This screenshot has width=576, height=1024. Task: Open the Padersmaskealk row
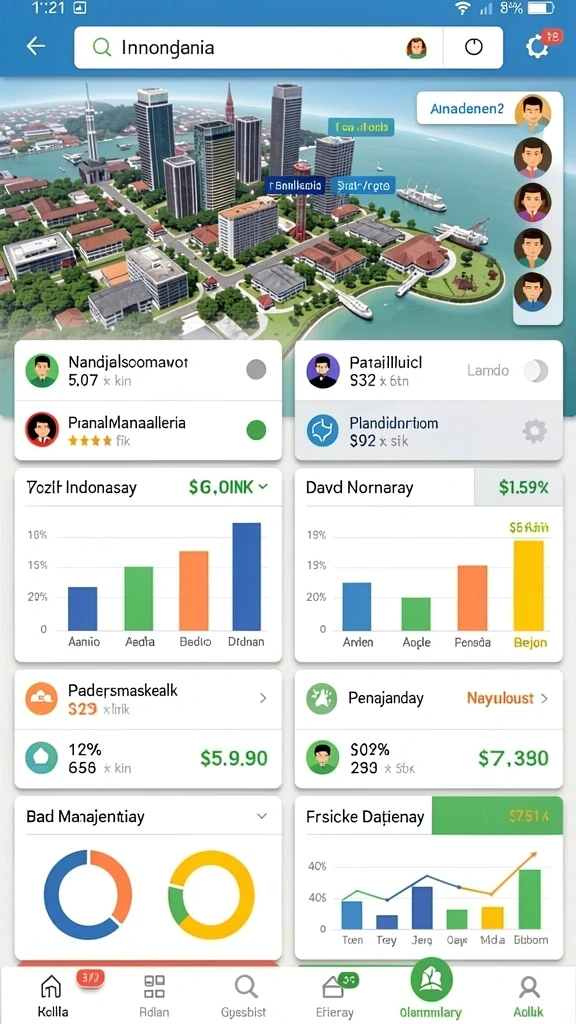(148, 698)
